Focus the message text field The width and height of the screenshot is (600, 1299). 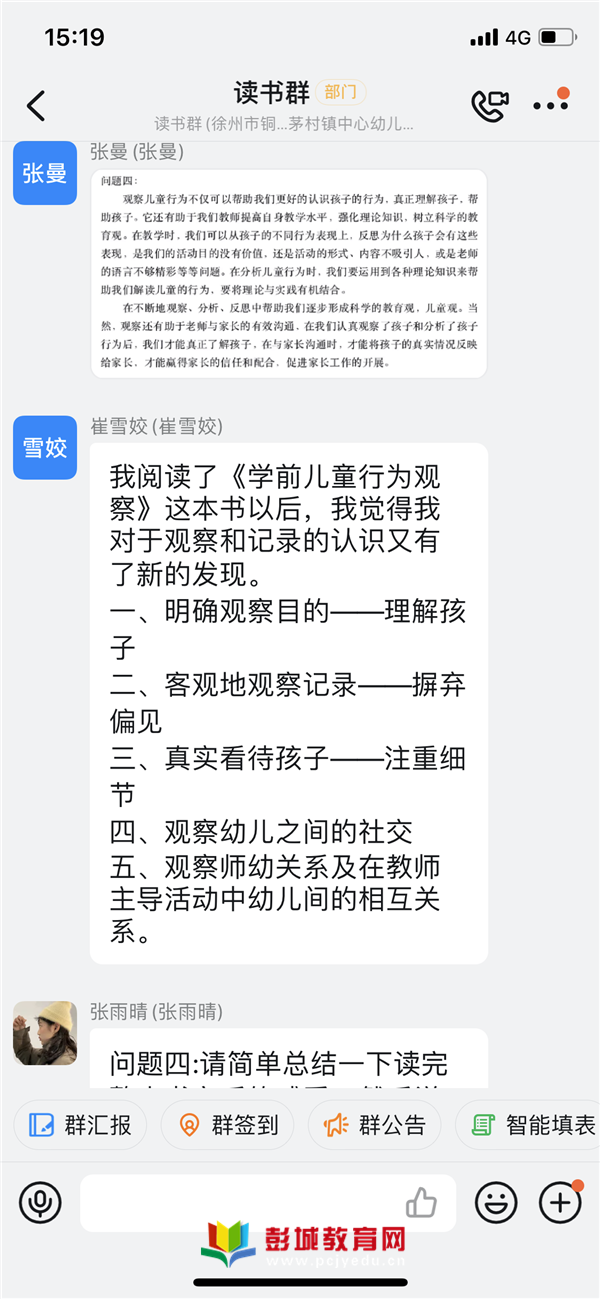[240, 1202]
